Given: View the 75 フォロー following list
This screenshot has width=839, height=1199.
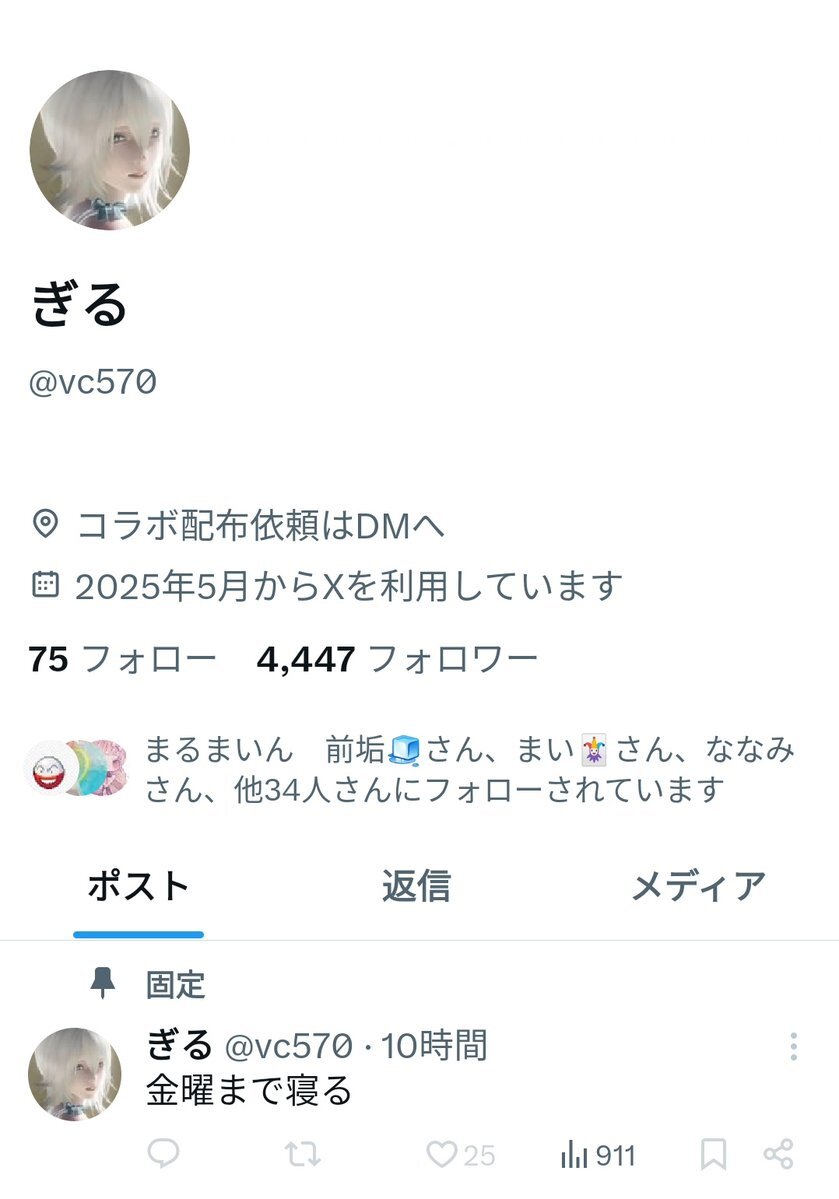Looking at the screenshot, I should (122, 659).
